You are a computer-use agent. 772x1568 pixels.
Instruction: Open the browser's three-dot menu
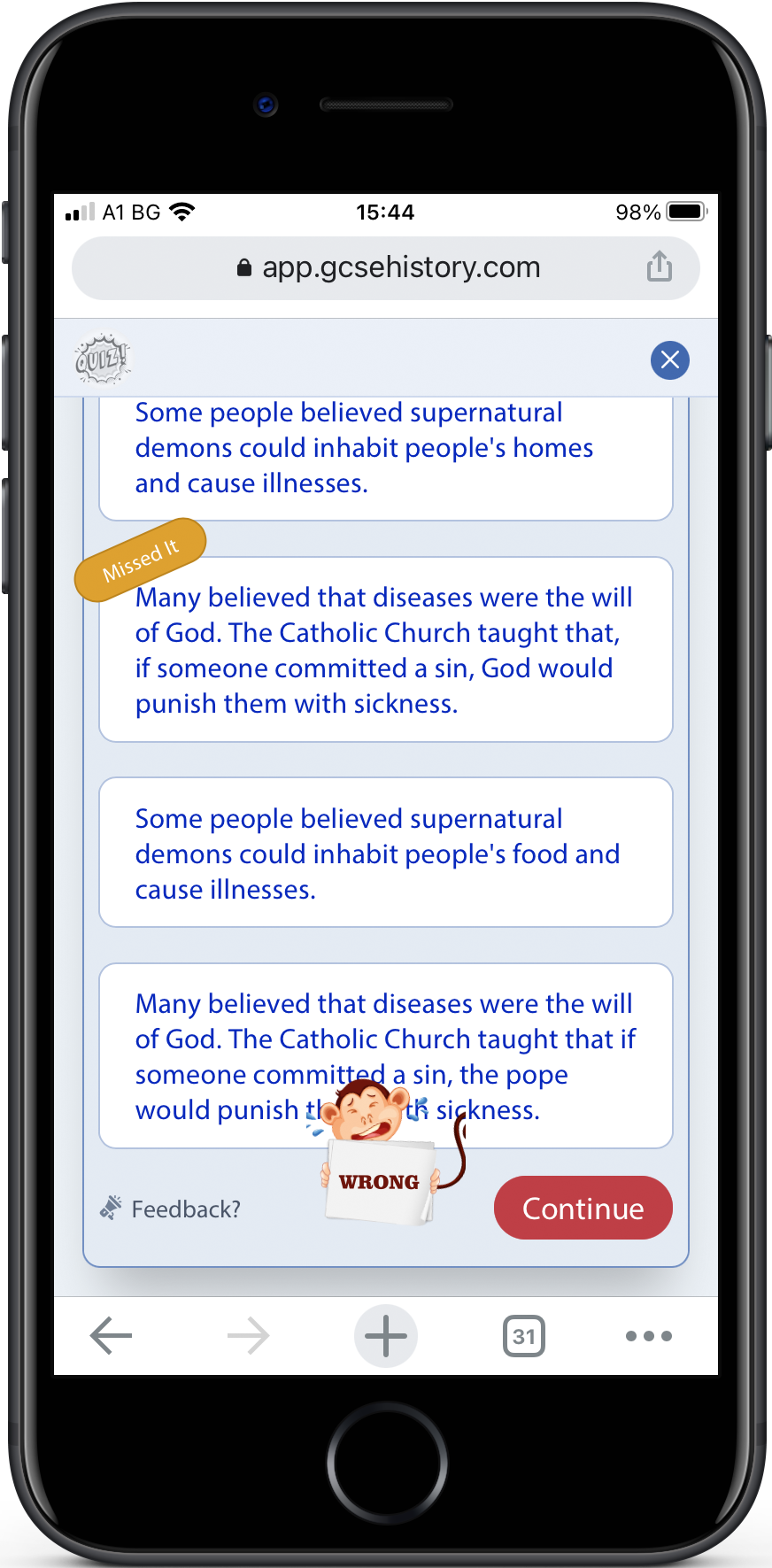tap(649, 1336)
